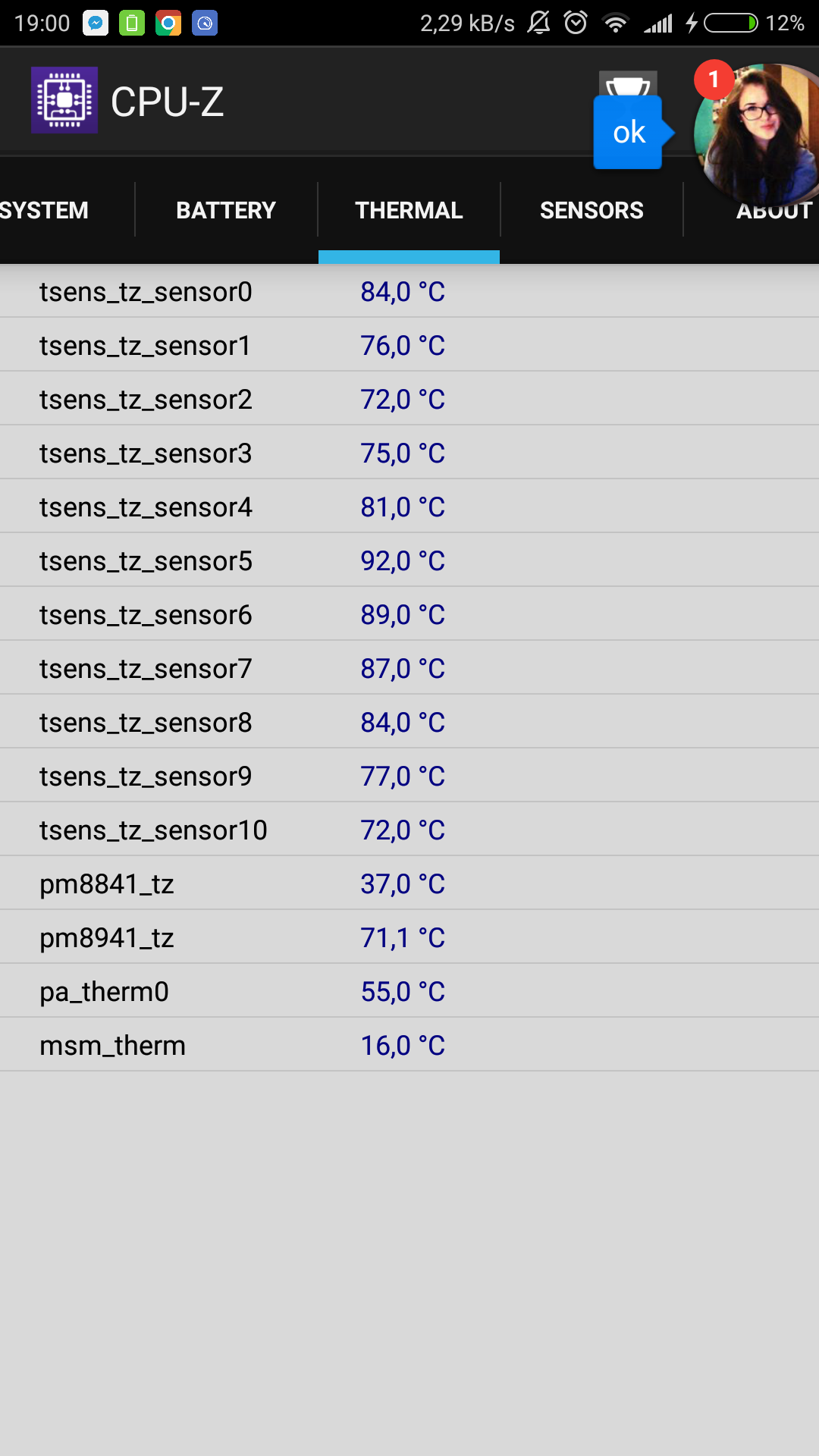Image resolution: width=819 pixels, height=1456 pixels.
Task: Open the Sensors tab
Action: [591, 210]
